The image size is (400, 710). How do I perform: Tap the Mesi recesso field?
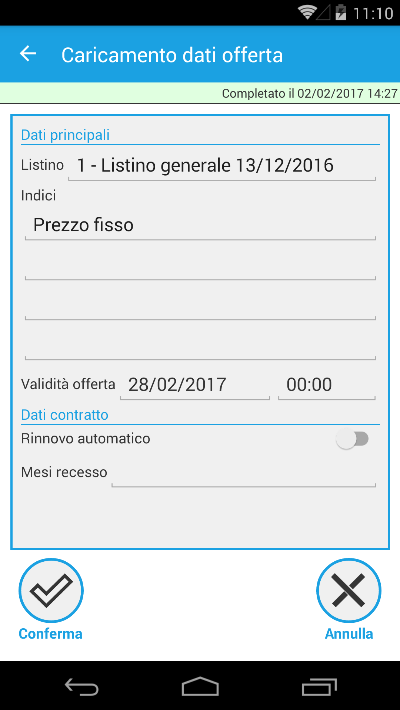(x=244, y=473)
